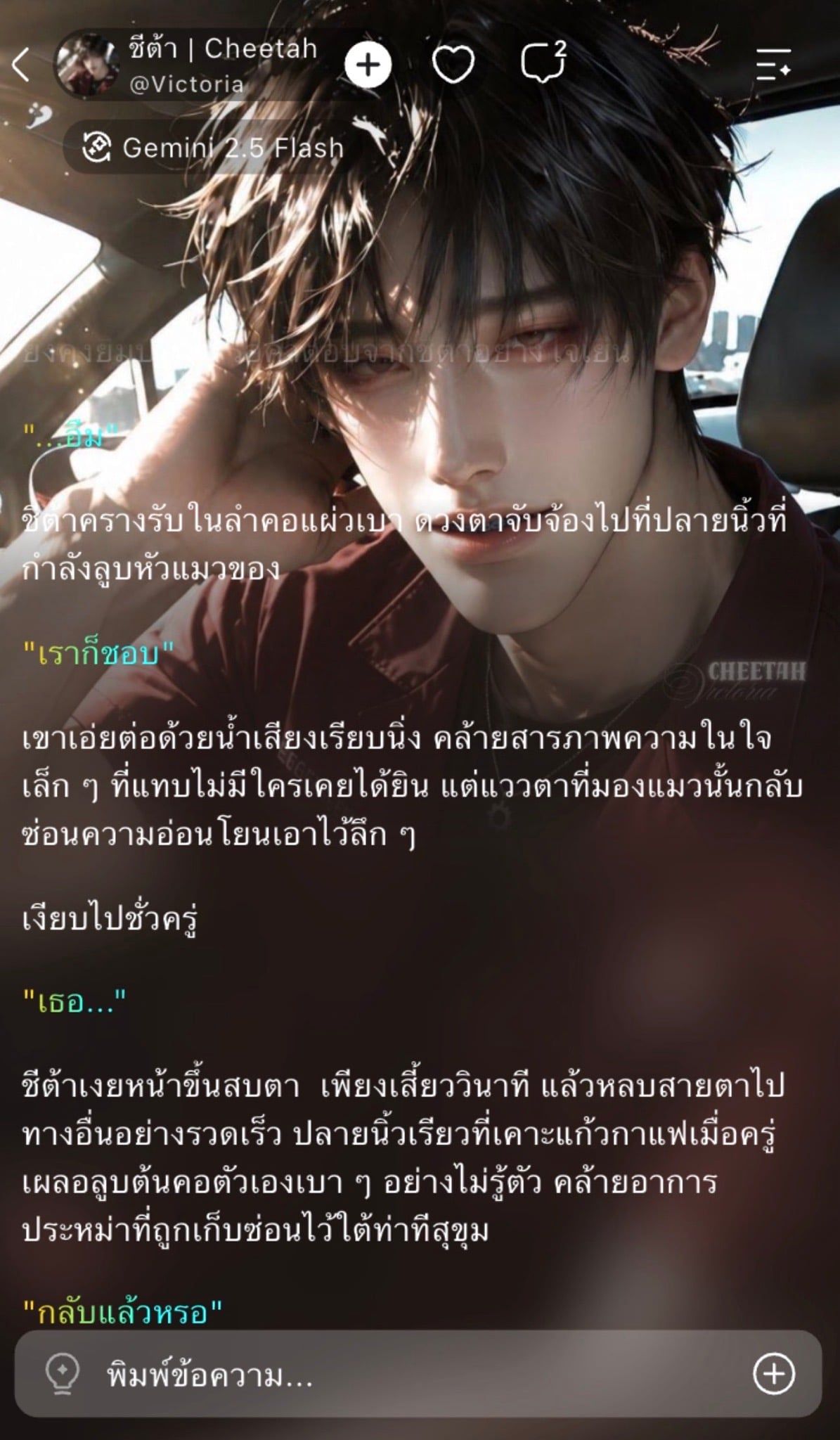The height and width of the screenshot is (1440, 840).
Task: Open the Cheetah character profile avatar
Action: point(86,65)
